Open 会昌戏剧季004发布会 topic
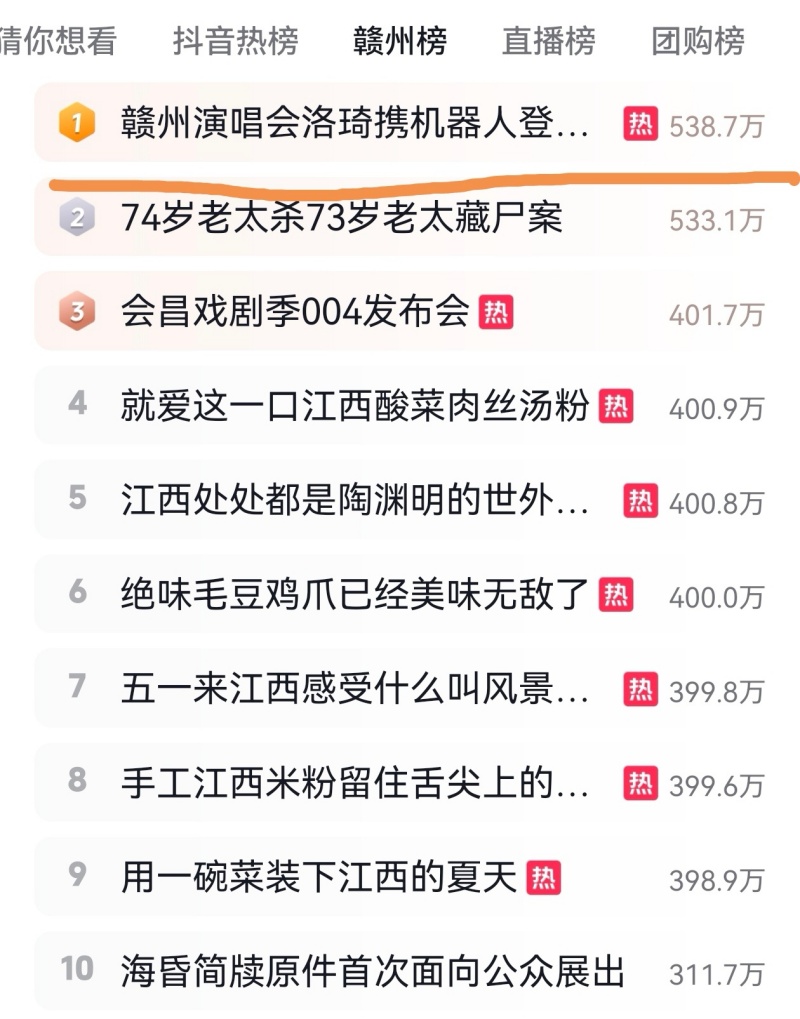The height and width of the screenshot is (1019, 800). click(295, 312)
